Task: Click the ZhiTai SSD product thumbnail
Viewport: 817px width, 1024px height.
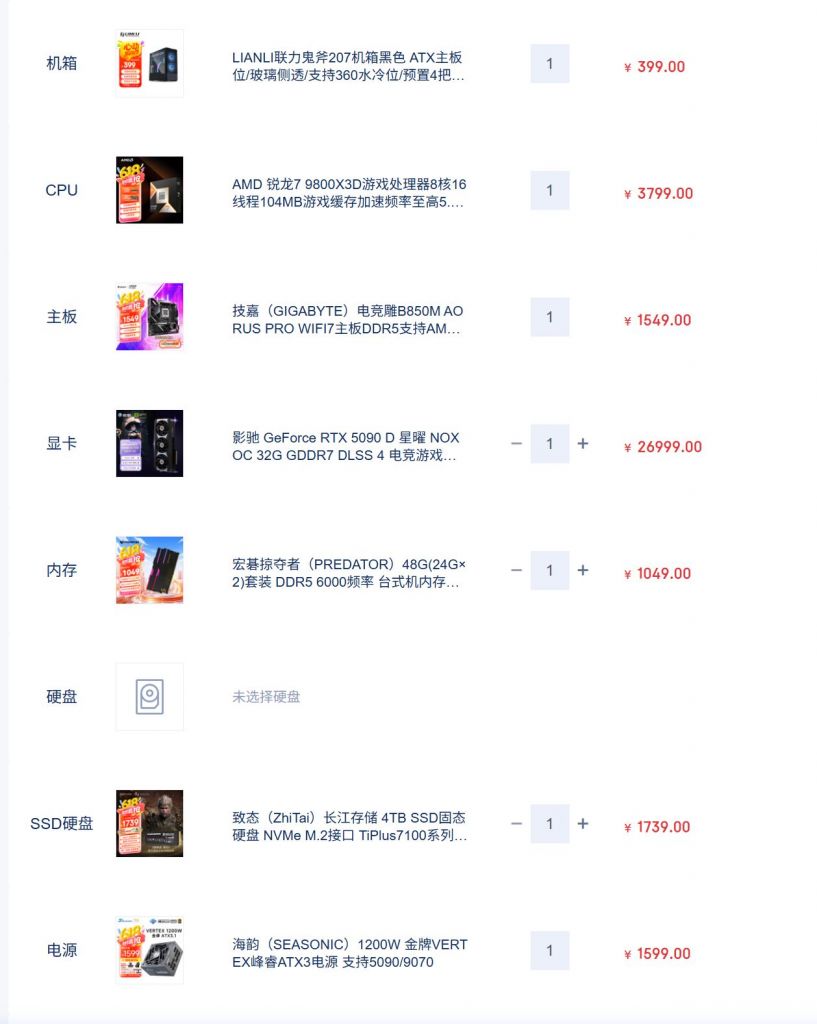Action: tap(149, 824)
